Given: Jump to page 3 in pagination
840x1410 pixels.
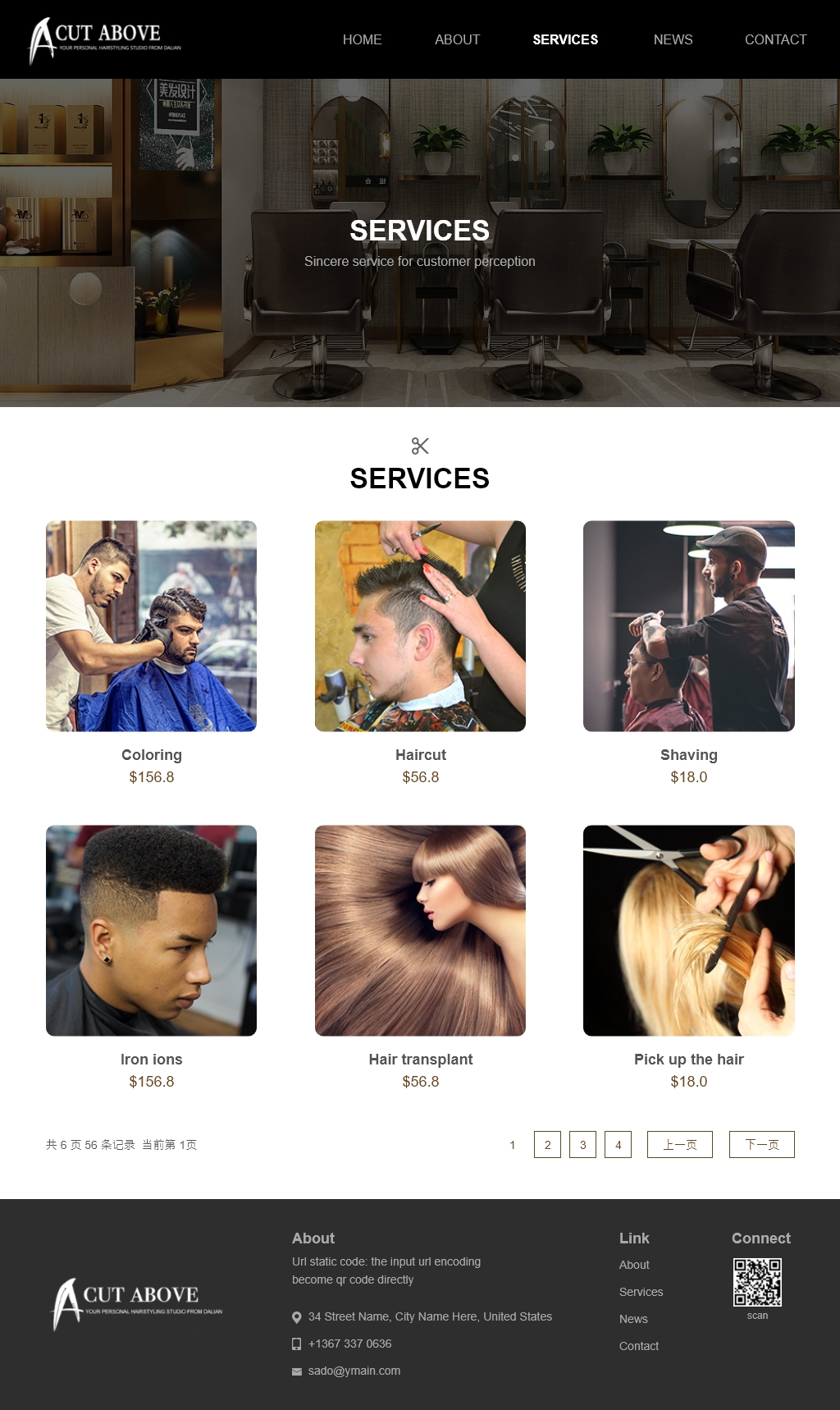Looking at the screenshot, I should [x=582, y=1145].
